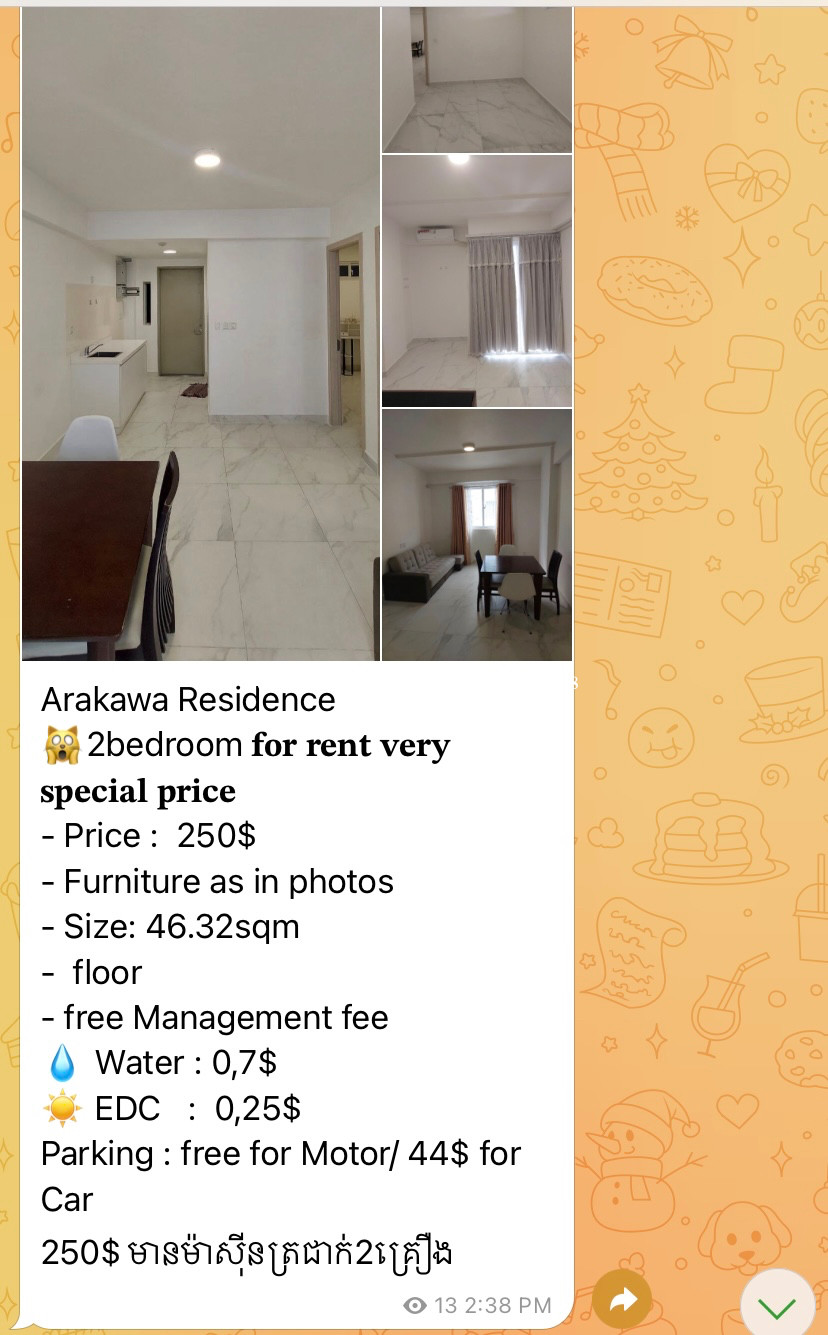The width and height of the screenshot is (828, 1335).
Task: Open the empty room photo at top
Action: click(477, 80)
